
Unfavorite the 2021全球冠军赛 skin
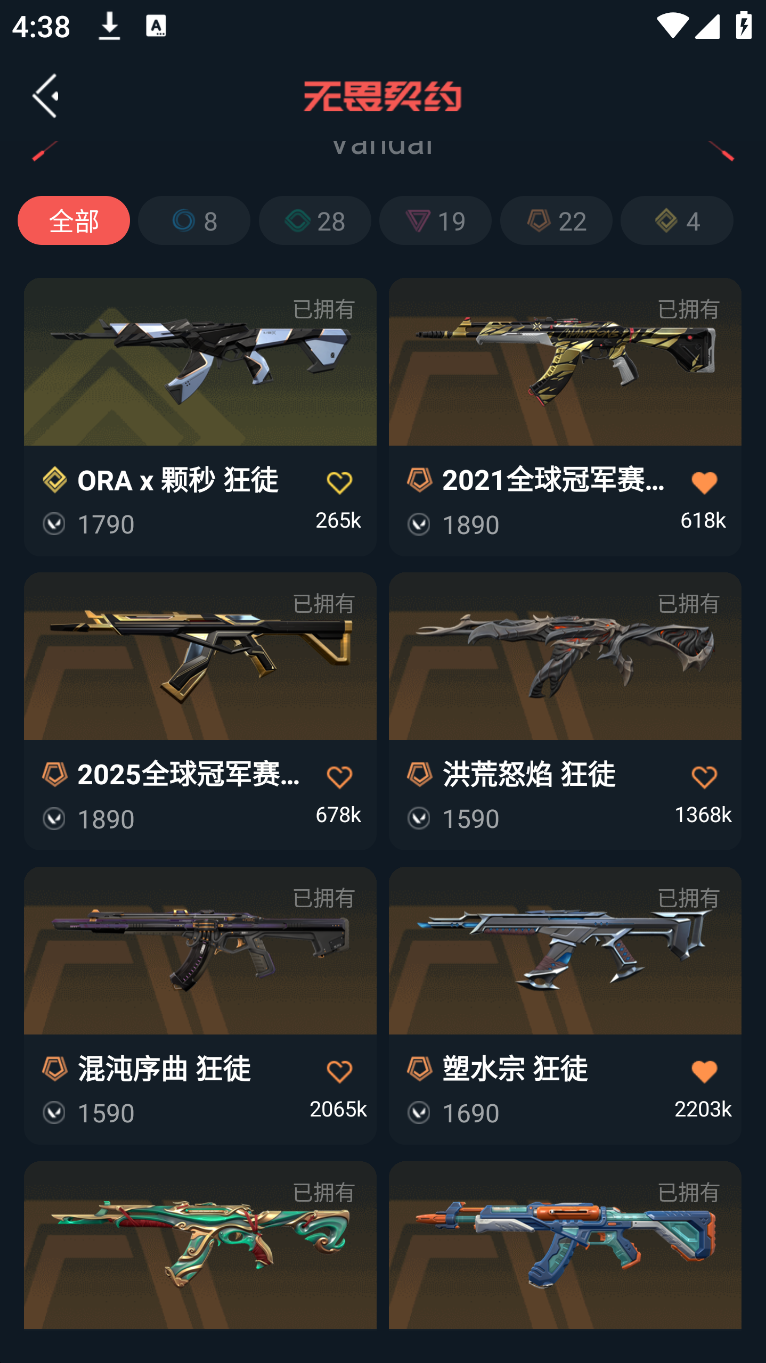click(x=704, y=482)
